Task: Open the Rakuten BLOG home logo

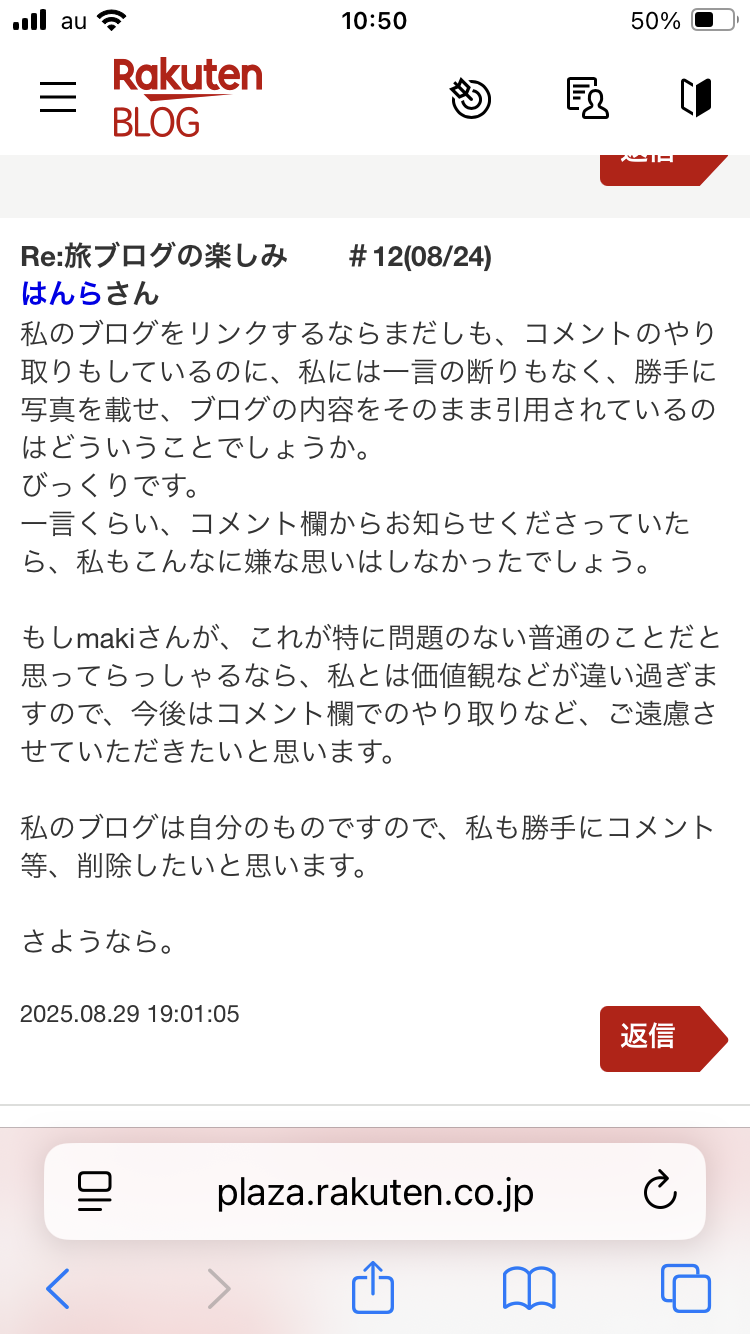Action: [187, 97]
